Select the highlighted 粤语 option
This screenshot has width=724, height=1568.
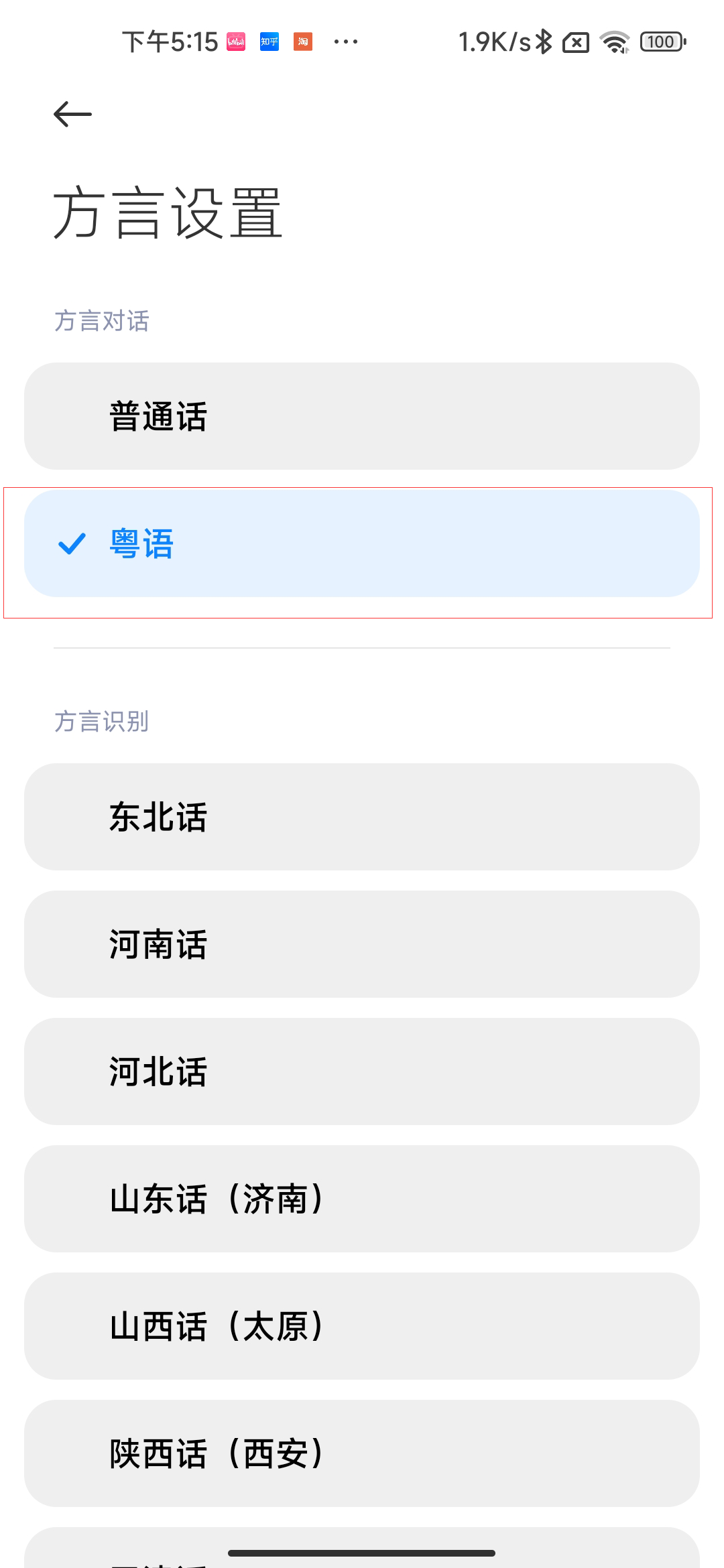[362, 544]
